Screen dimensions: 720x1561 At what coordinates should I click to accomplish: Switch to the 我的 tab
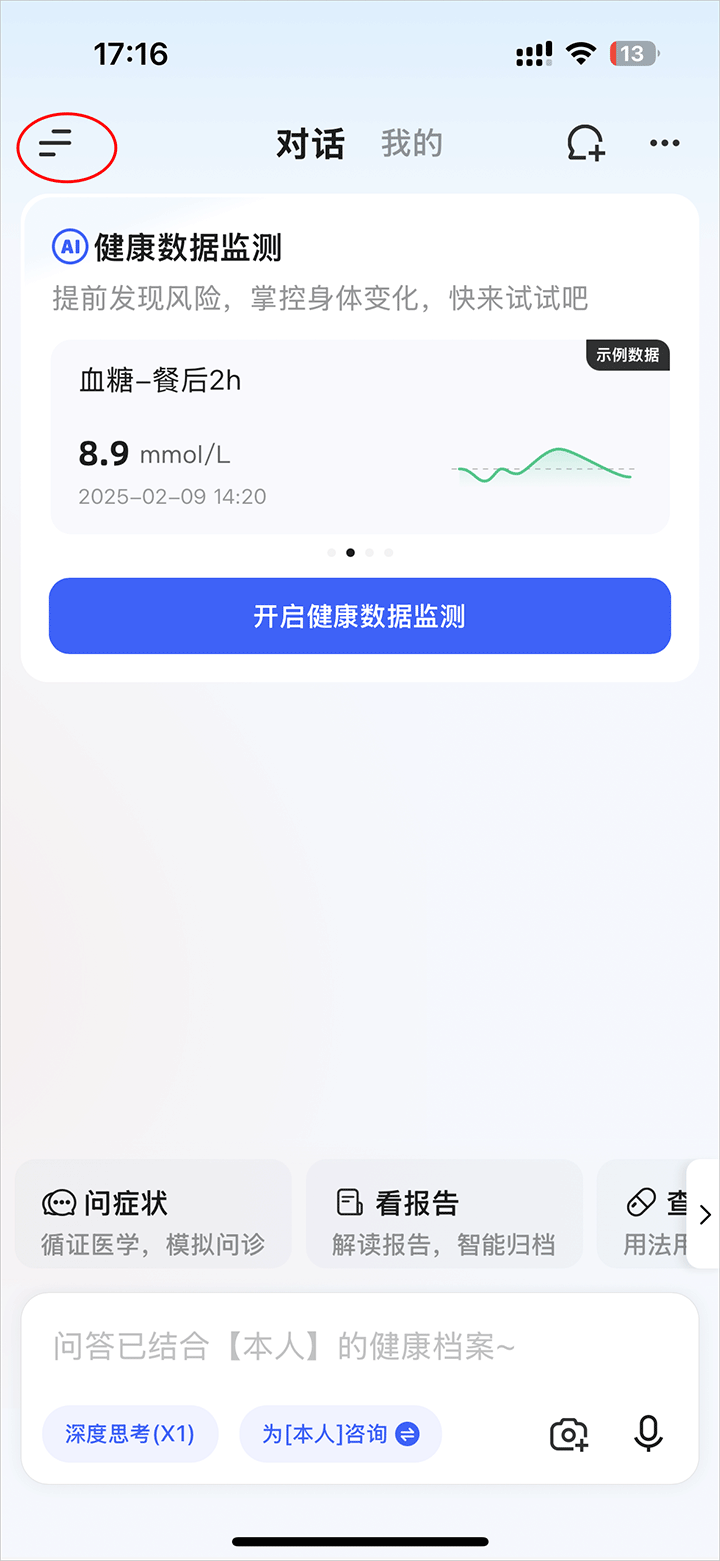pyautogui.click(x=411, y=144)
